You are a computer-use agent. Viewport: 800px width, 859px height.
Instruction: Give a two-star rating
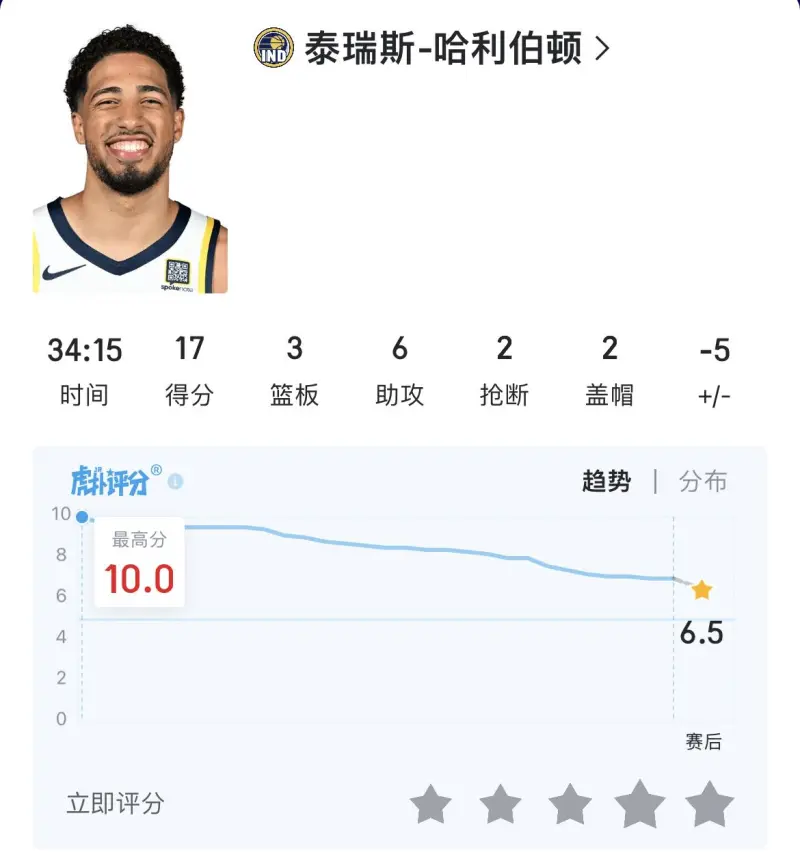click(501, 803)
